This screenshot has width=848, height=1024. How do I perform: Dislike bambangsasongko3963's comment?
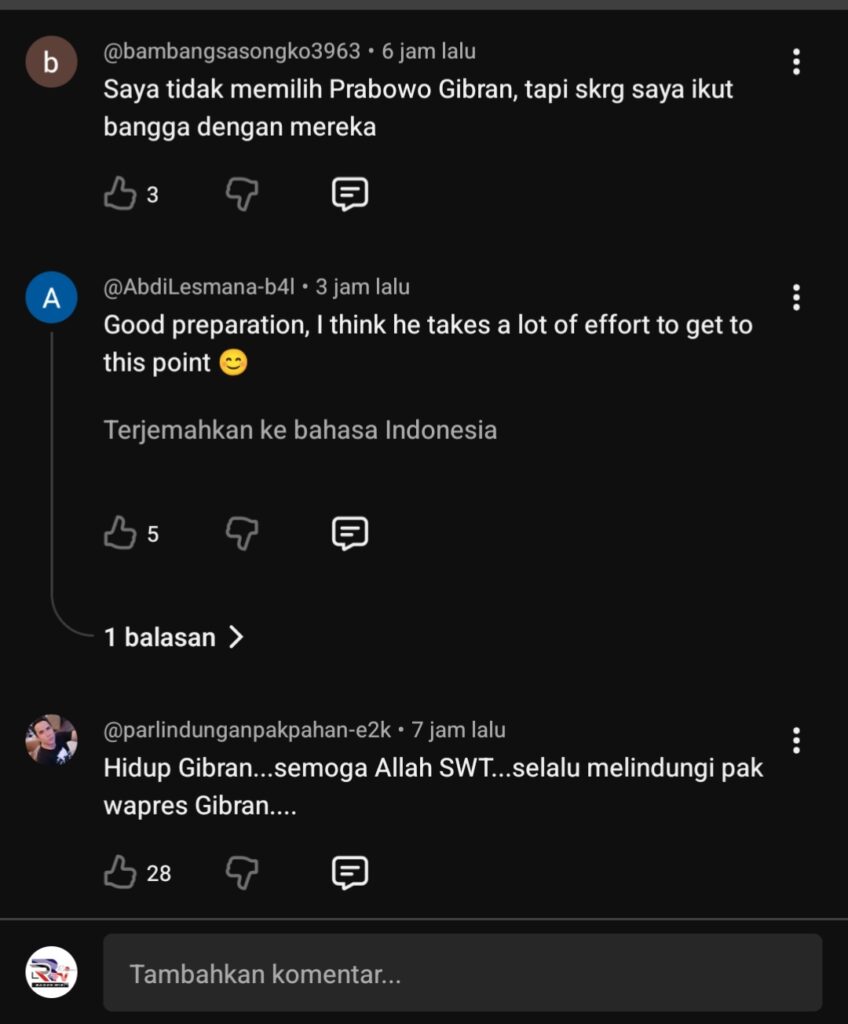point(242,194)
